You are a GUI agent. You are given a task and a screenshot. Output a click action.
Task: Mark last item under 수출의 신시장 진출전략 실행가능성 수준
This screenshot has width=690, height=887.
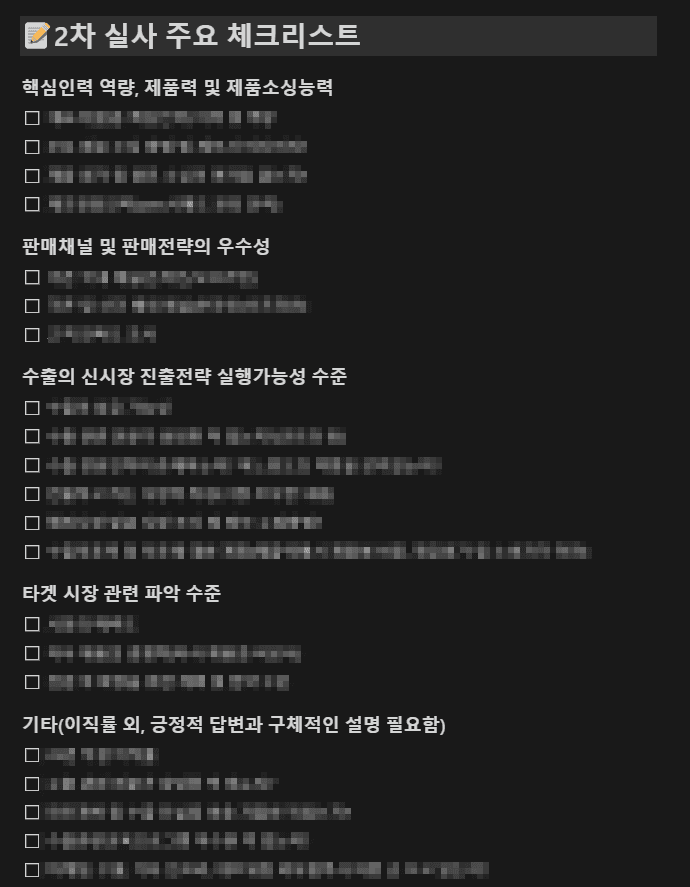[x=32, y=552]
